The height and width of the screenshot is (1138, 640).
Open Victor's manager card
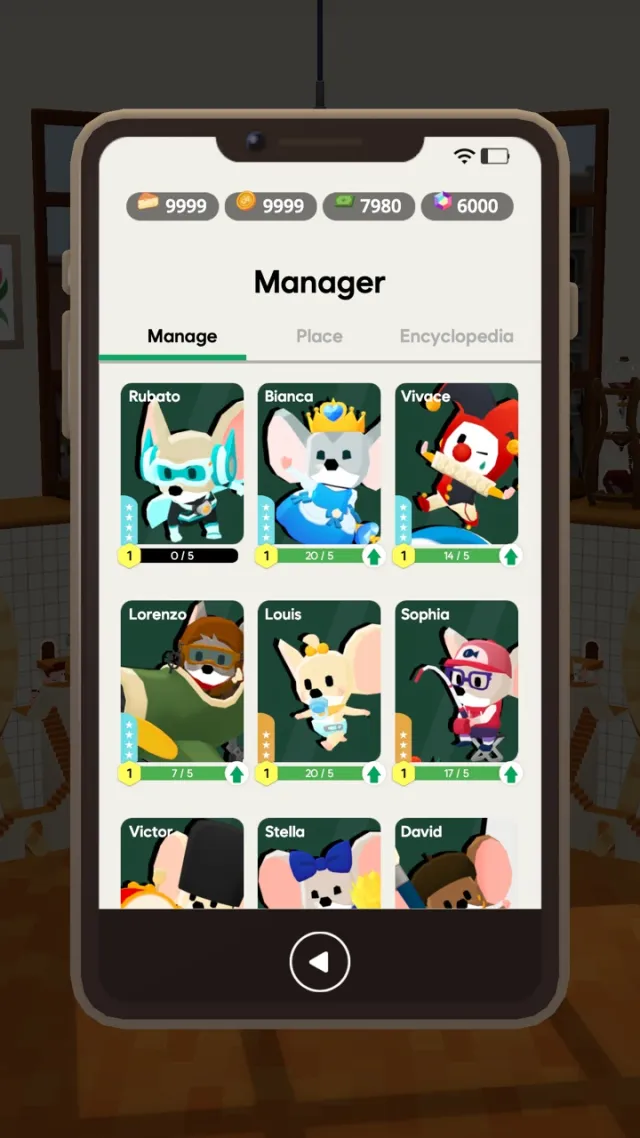coord(182,865)
